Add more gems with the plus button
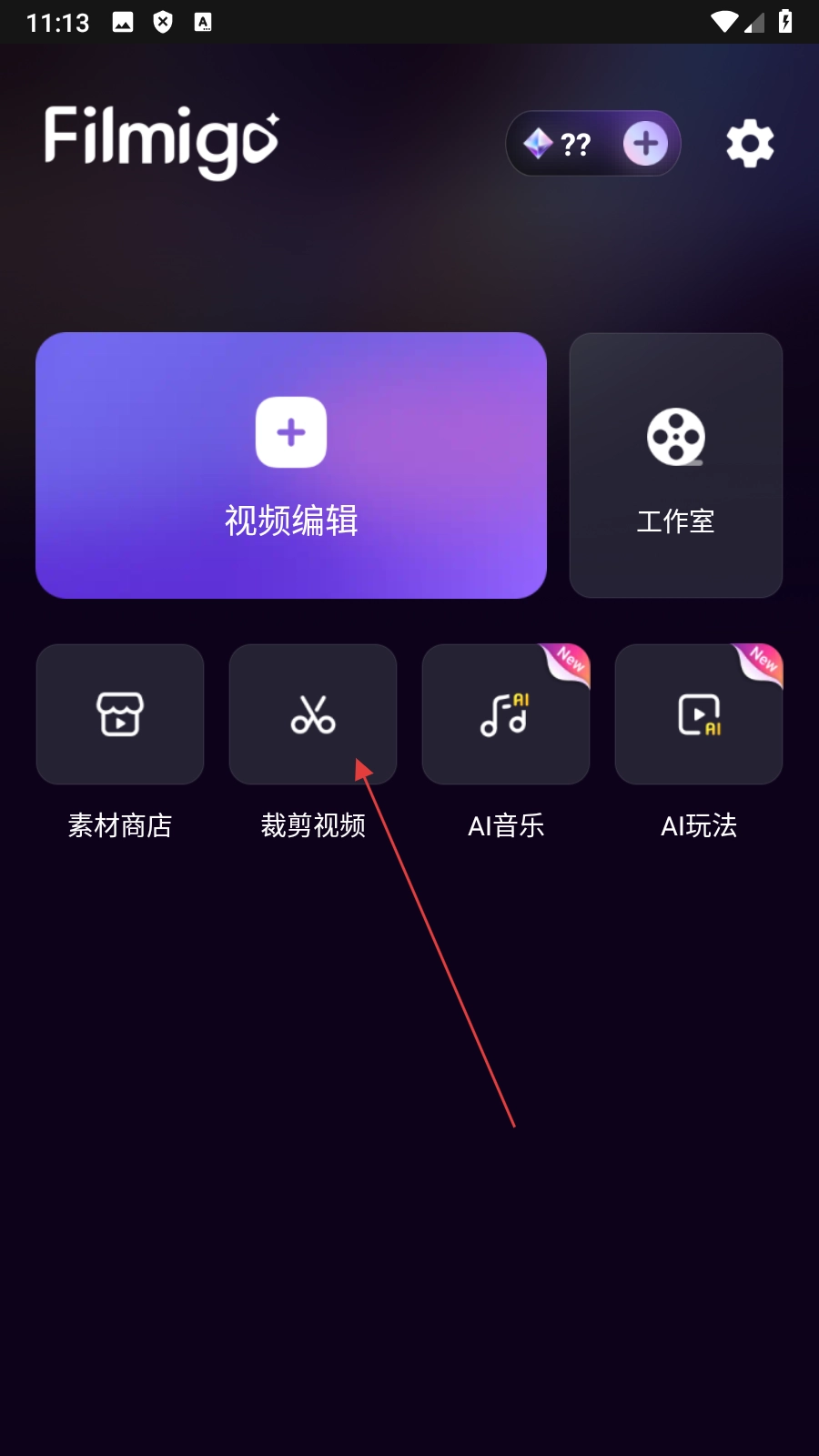Screen dimensions: 819x1456 click(645, 144)
